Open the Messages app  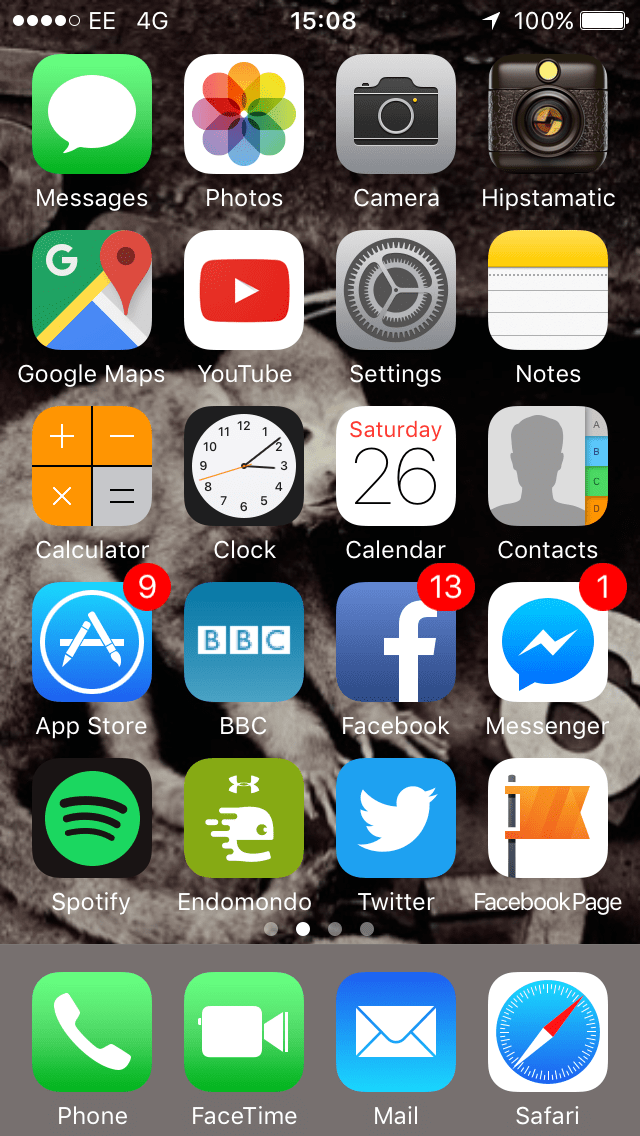(92, 114)
